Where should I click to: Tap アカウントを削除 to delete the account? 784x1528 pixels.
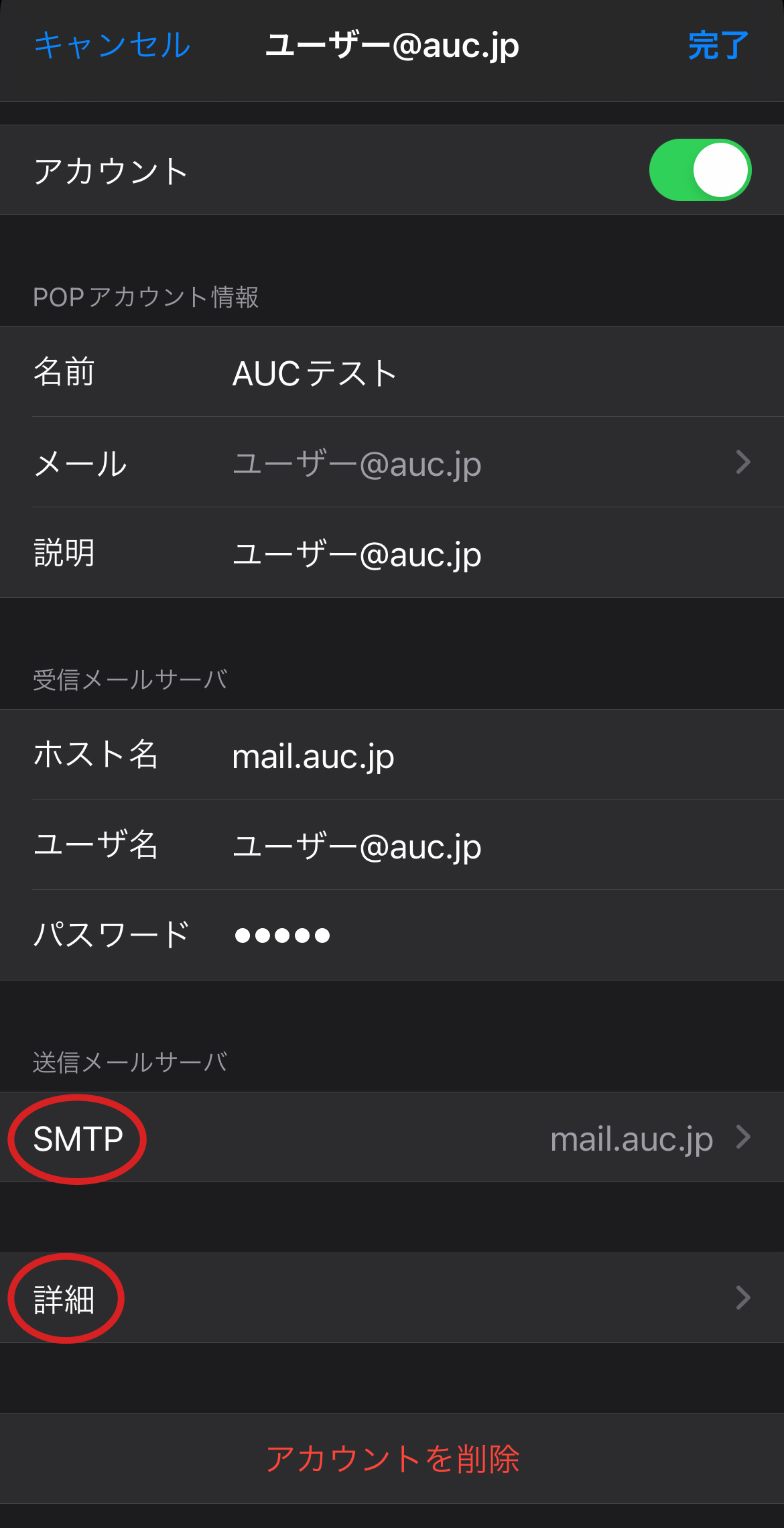tap(392, 1459)
